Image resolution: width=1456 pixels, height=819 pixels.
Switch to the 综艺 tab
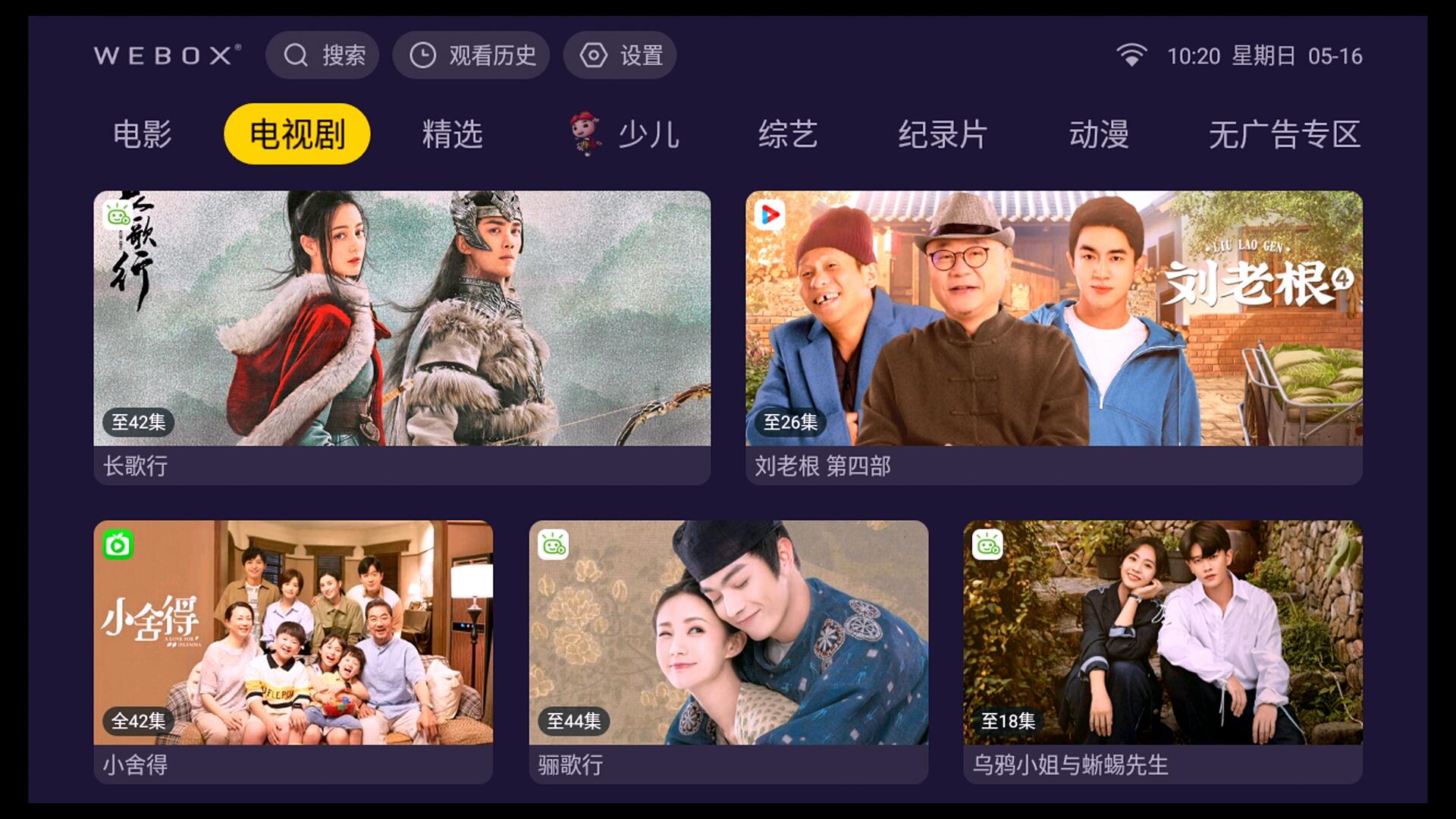pos(788,134)
